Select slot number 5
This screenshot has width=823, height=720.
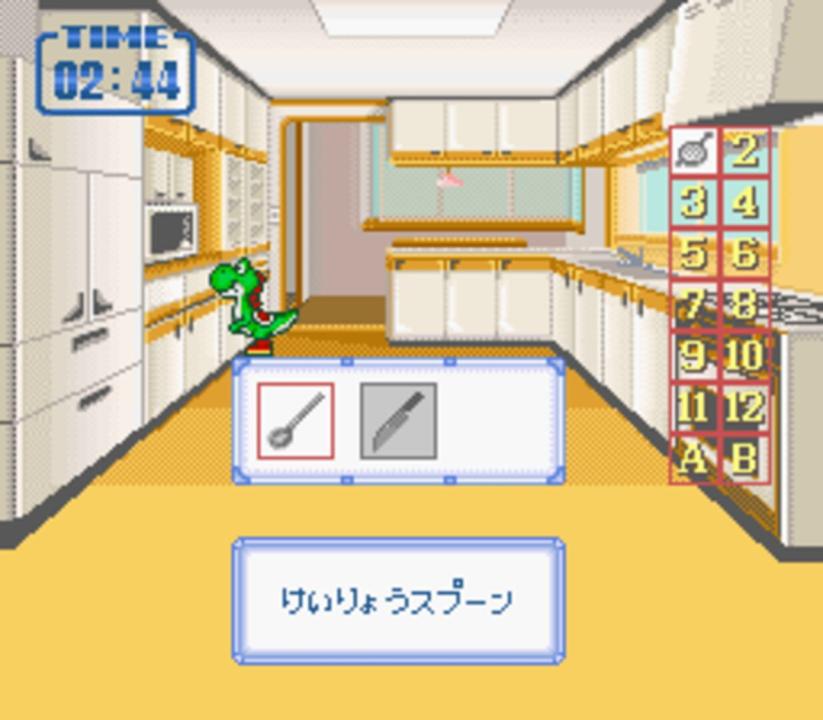point(693,254)
